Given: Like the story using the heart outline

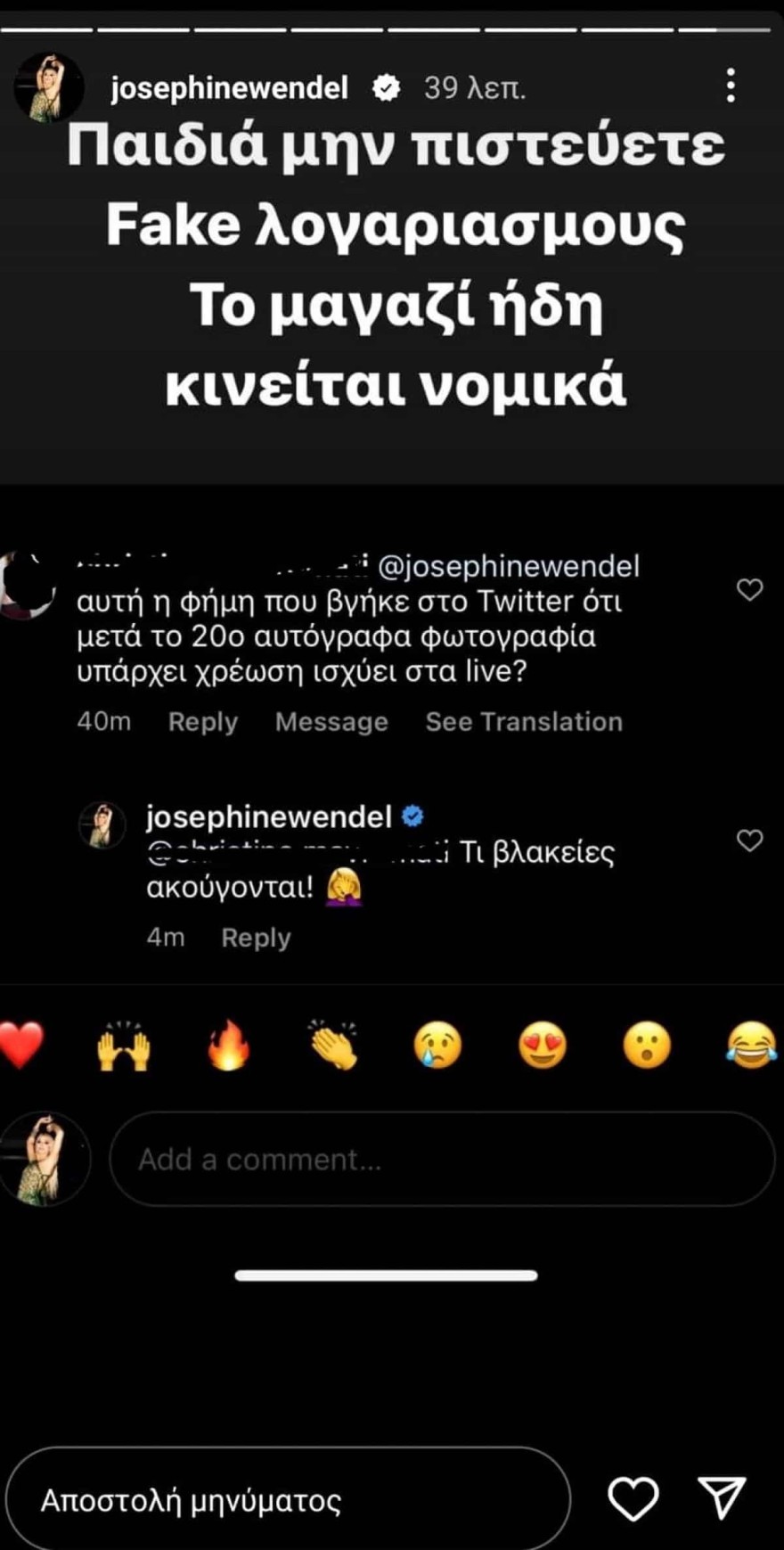Looking at the screenshot, I should pos(633,1499).
